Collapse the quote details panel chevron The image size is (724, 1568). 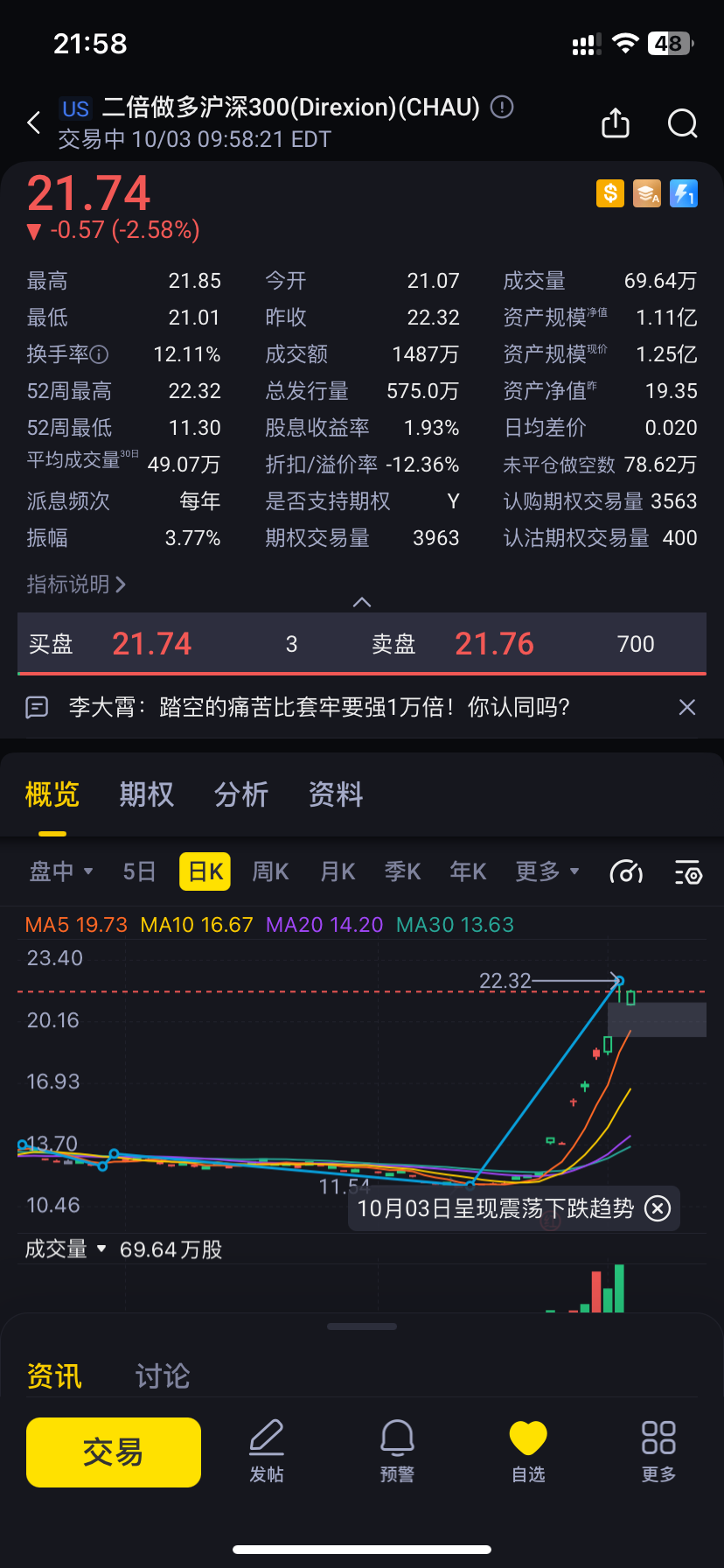coord(362,602)
